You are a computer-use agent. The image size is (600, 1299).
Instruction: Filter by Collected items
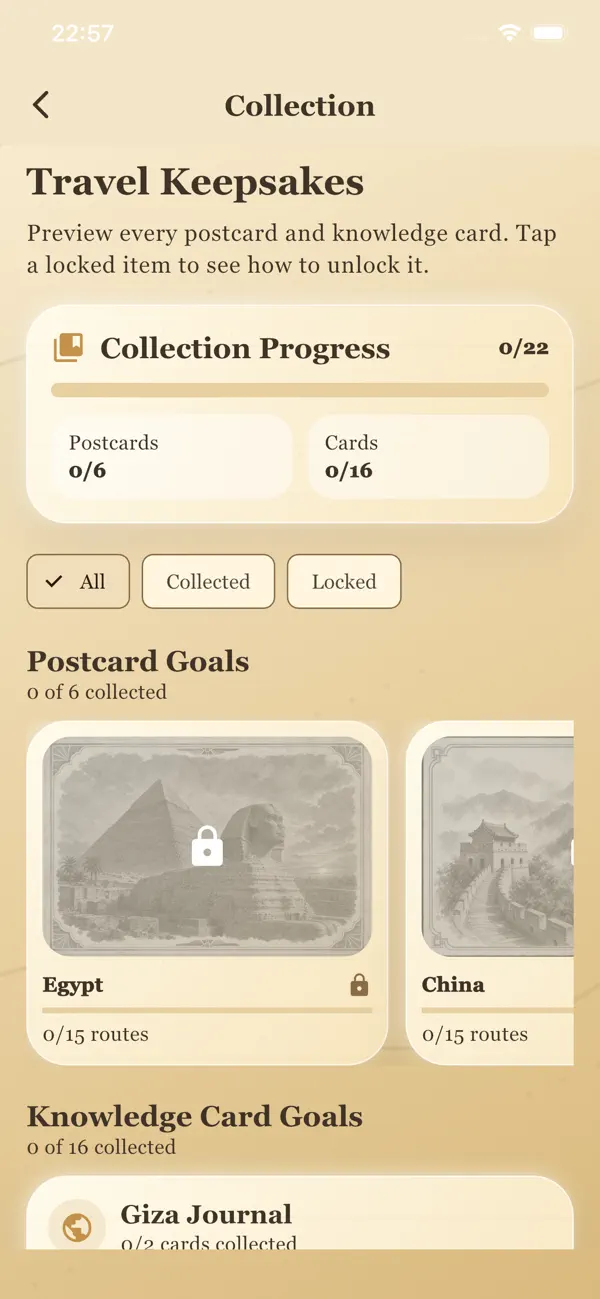click(208, 581)
